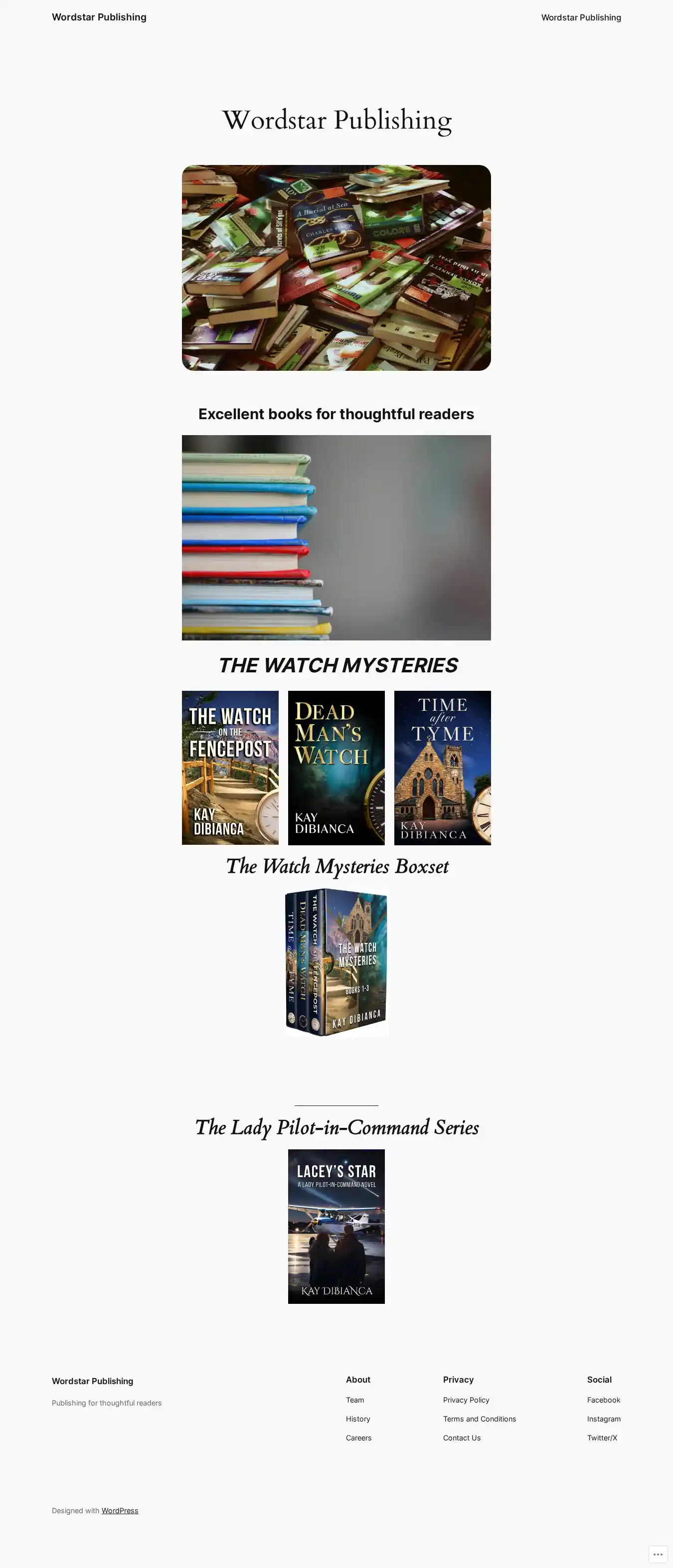Open the Wordstar Publishing site title link
This screenshot has height=1568, width=673.
click(99, 17)
